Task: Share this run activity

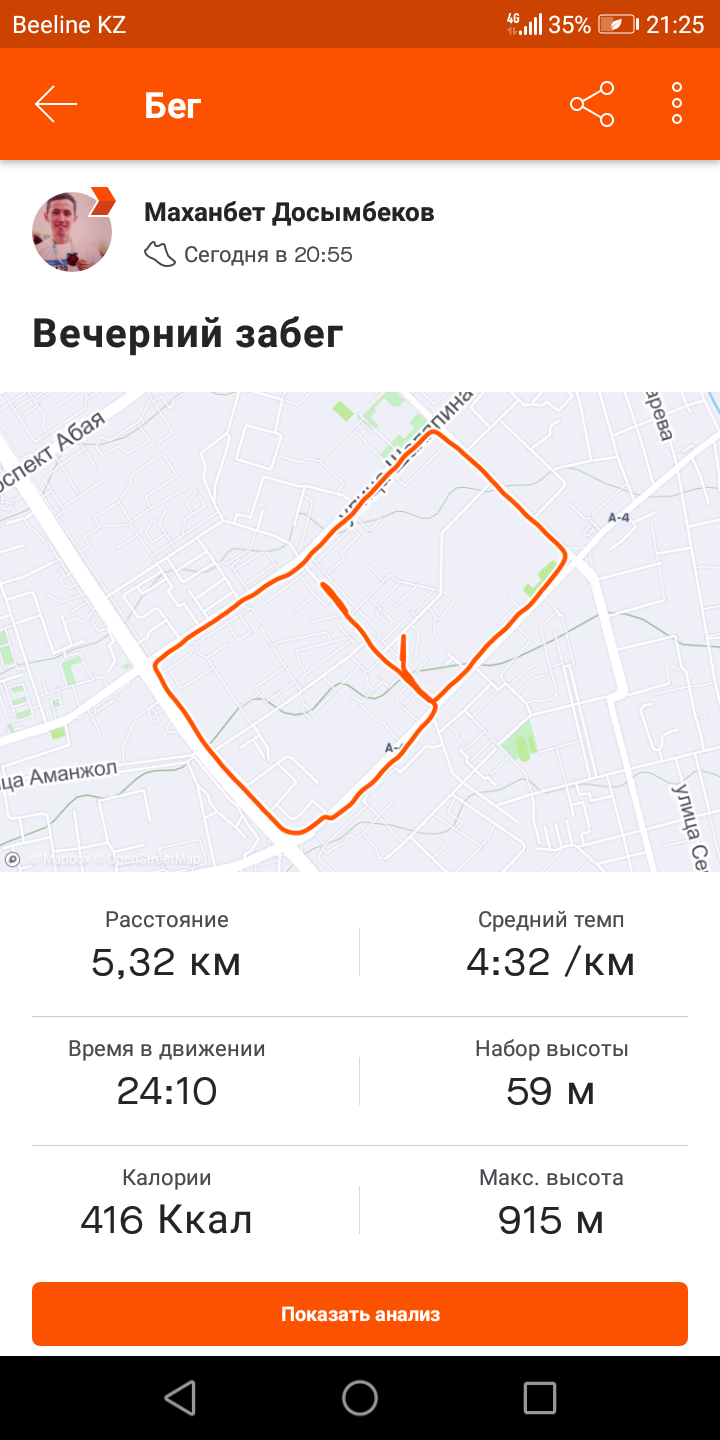Action: [x=592, y=104]
